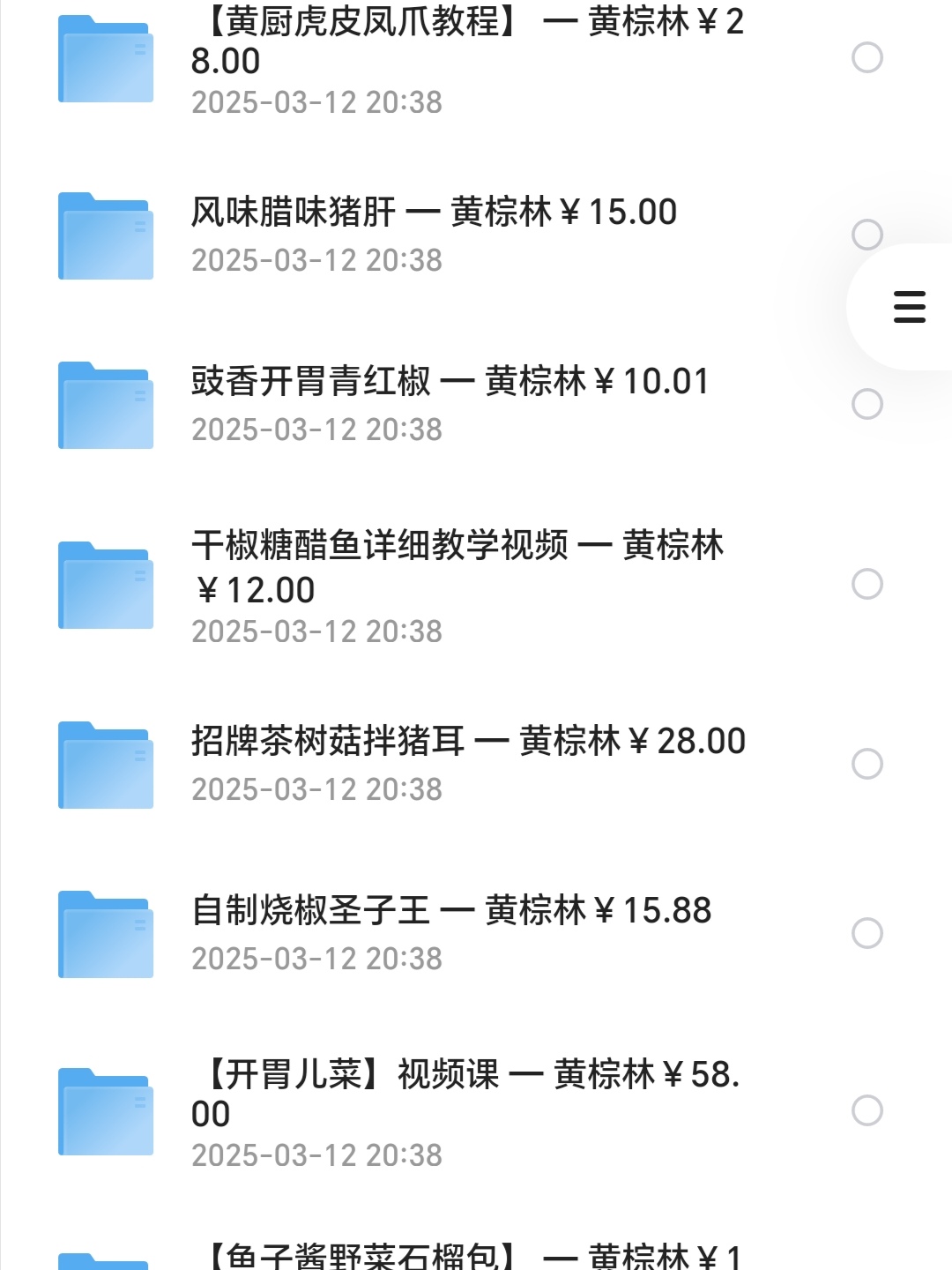Screen dimensions: 952x1270
Task: Select the 豉香开胃青红椒 folder radio button
Action: tap(867, 404)
